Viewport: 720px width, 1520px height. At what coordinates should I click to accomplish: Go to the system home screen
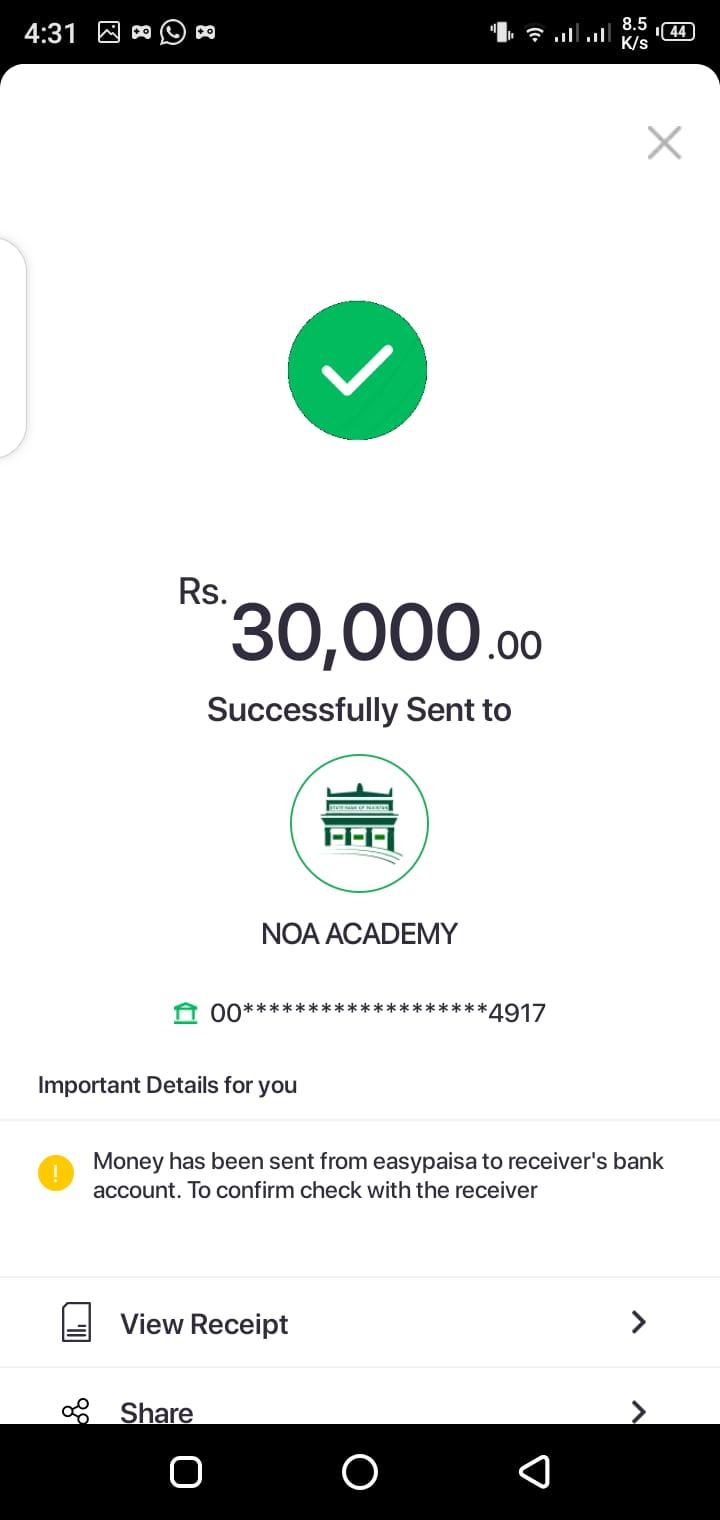[x=360, y=1472]
